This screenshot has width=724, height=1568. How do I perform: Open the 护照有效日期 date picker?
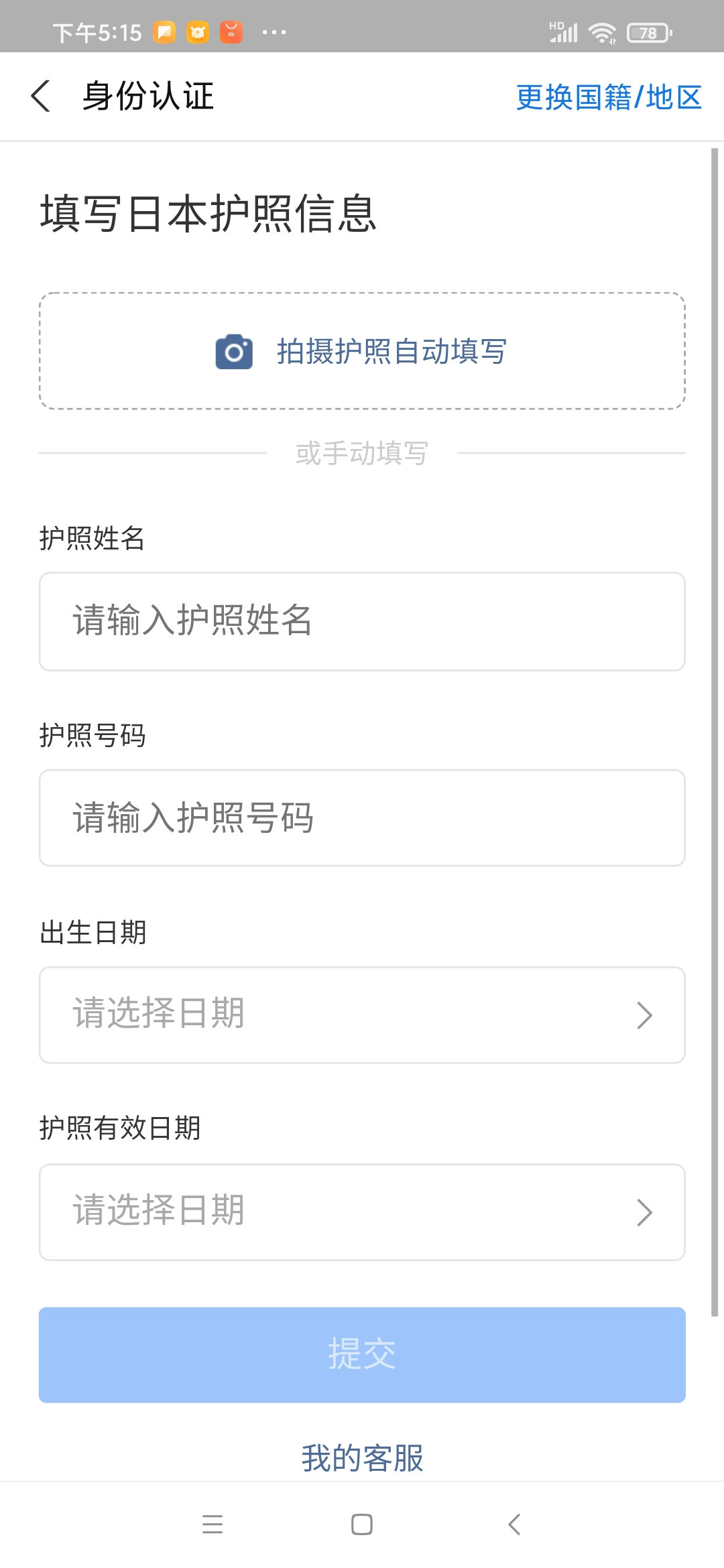tap(362, 1212)
